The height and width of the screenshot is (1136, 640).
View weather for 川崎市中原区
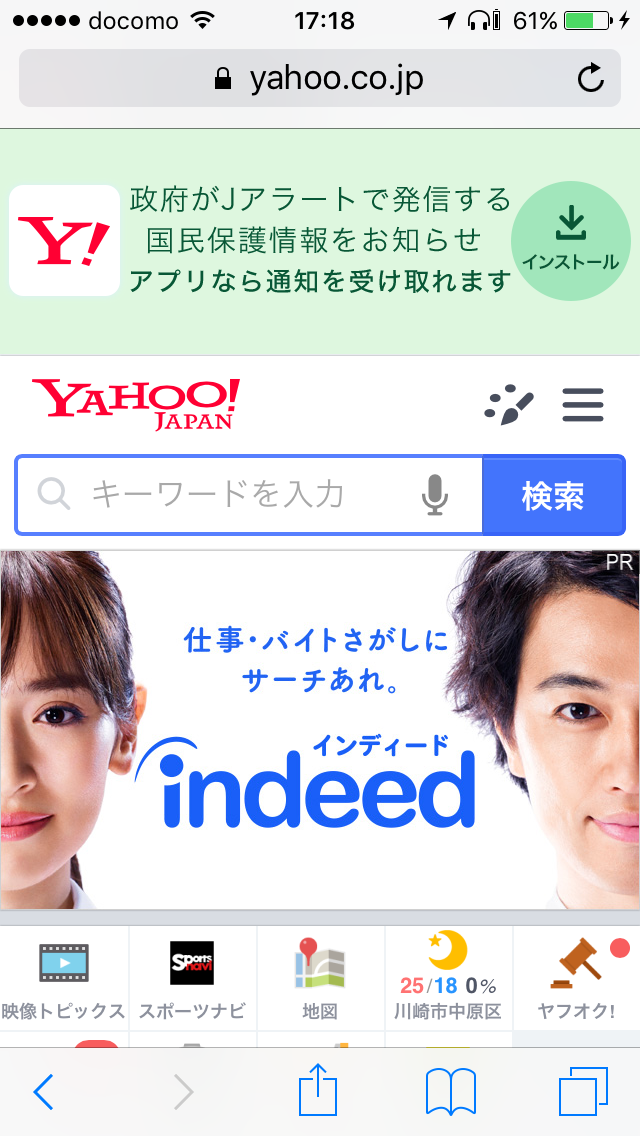coord(448,978)
